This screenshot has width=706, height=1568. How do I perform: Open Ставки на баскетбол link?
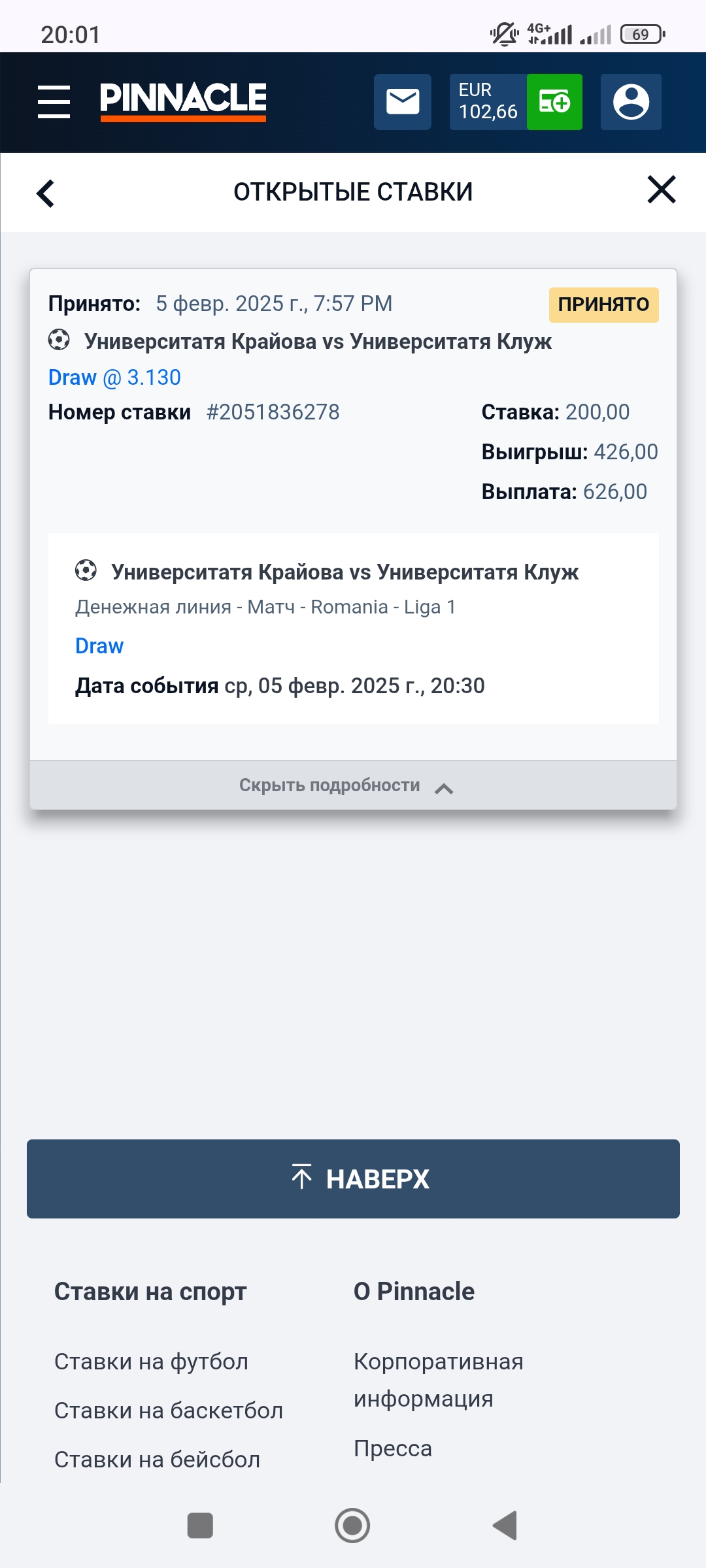pyautogui.click(x=169, y=1411)
